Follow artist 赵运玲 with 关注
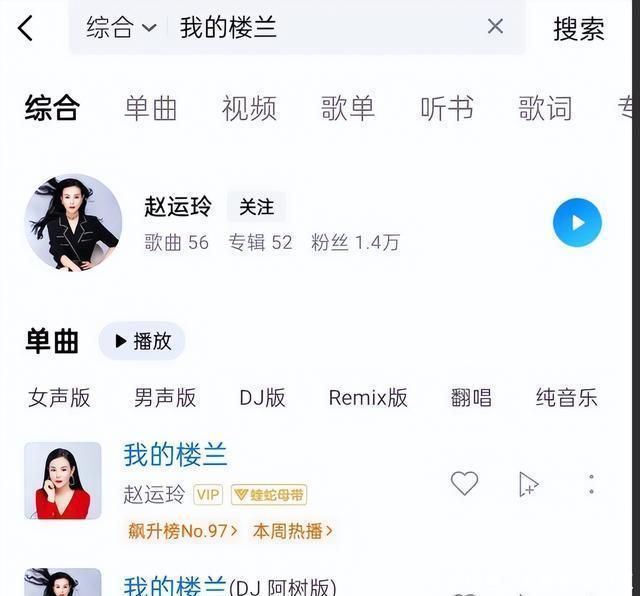Viewport: 640px width, 596px height. click(x=256, y=207)
